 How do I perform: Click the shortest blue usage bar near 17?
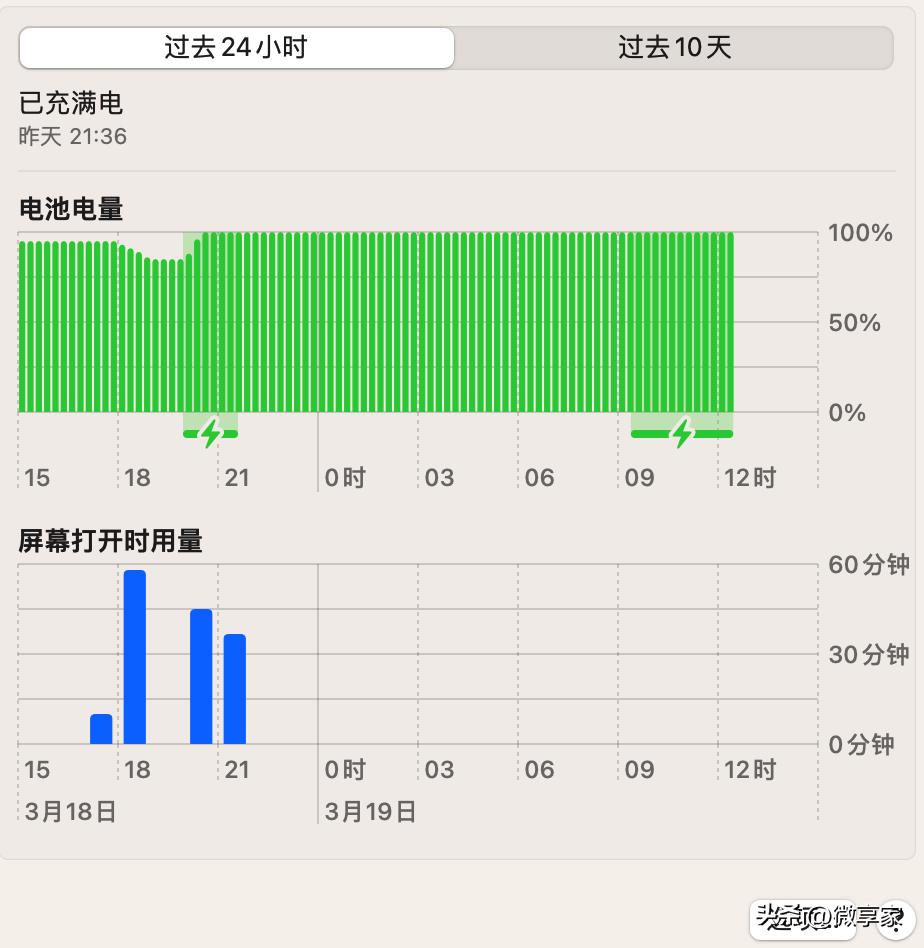click(x=100, y=728)
